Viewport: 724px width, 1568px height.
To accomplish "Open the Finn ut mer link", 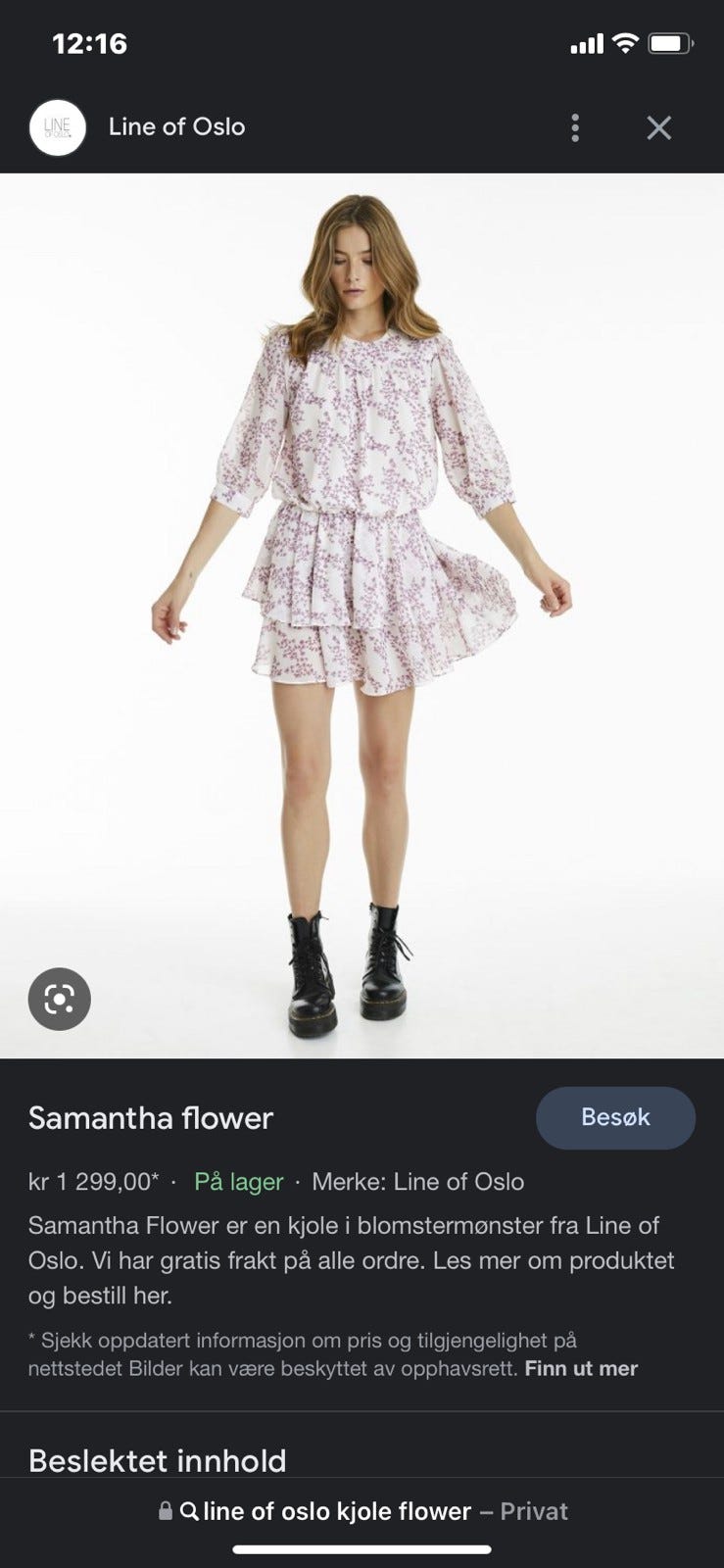I will coord(581,1368).
